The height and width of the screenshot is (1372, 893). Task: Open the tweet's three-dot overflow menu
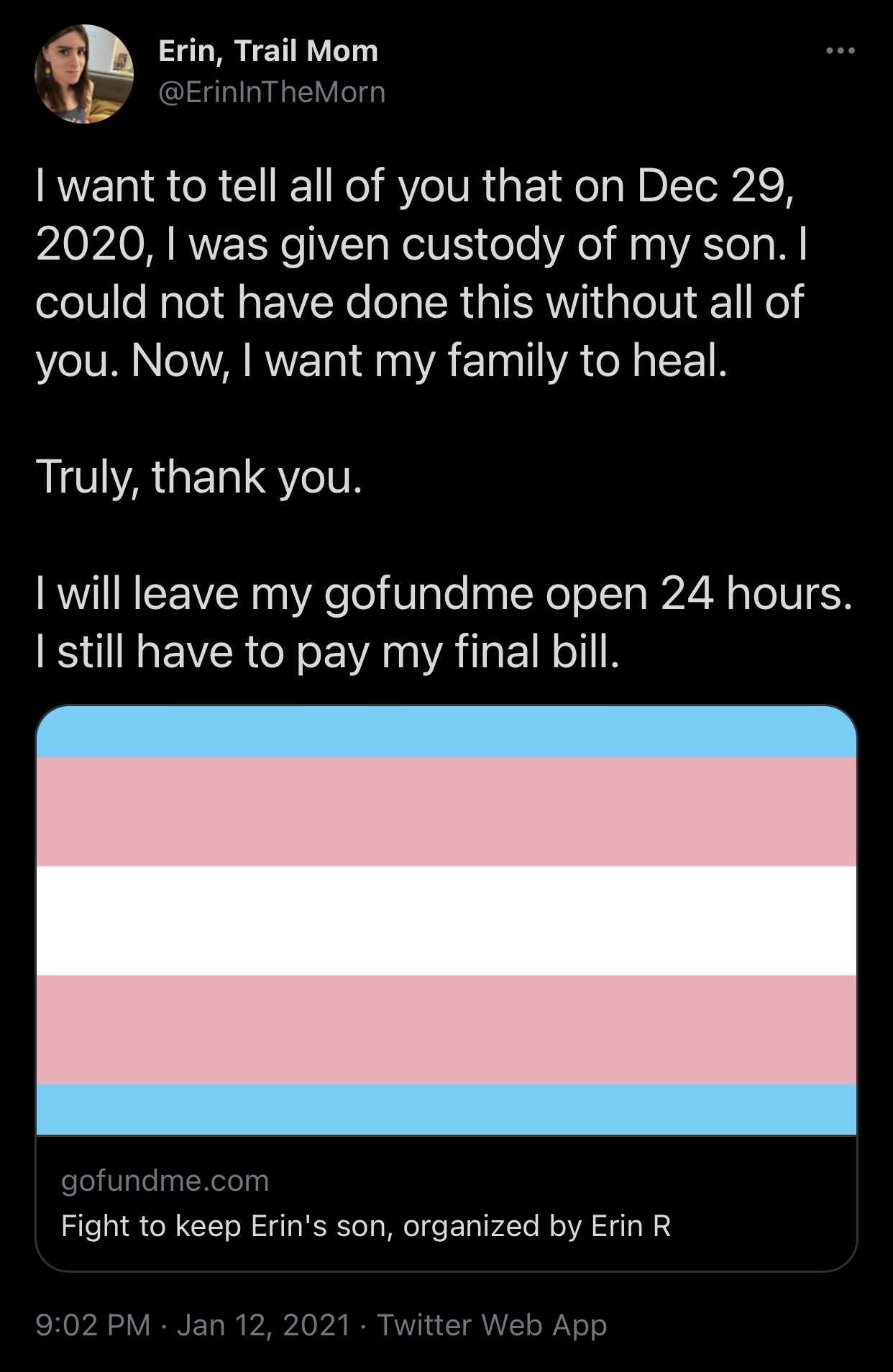(x=840, y=51)
